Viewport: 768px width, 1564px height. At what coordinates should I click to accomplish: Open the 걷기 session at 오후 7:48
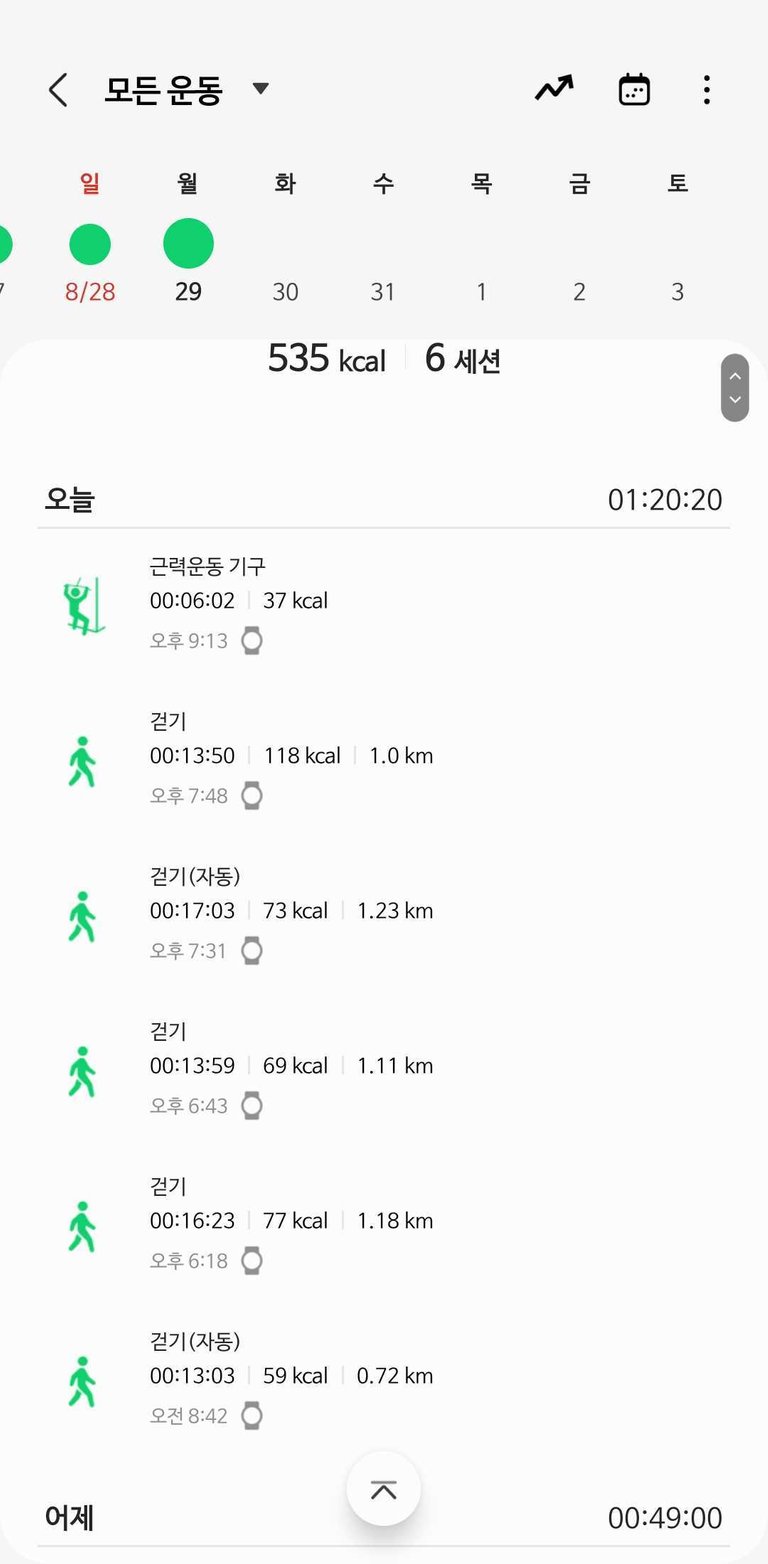click(384, 760)
